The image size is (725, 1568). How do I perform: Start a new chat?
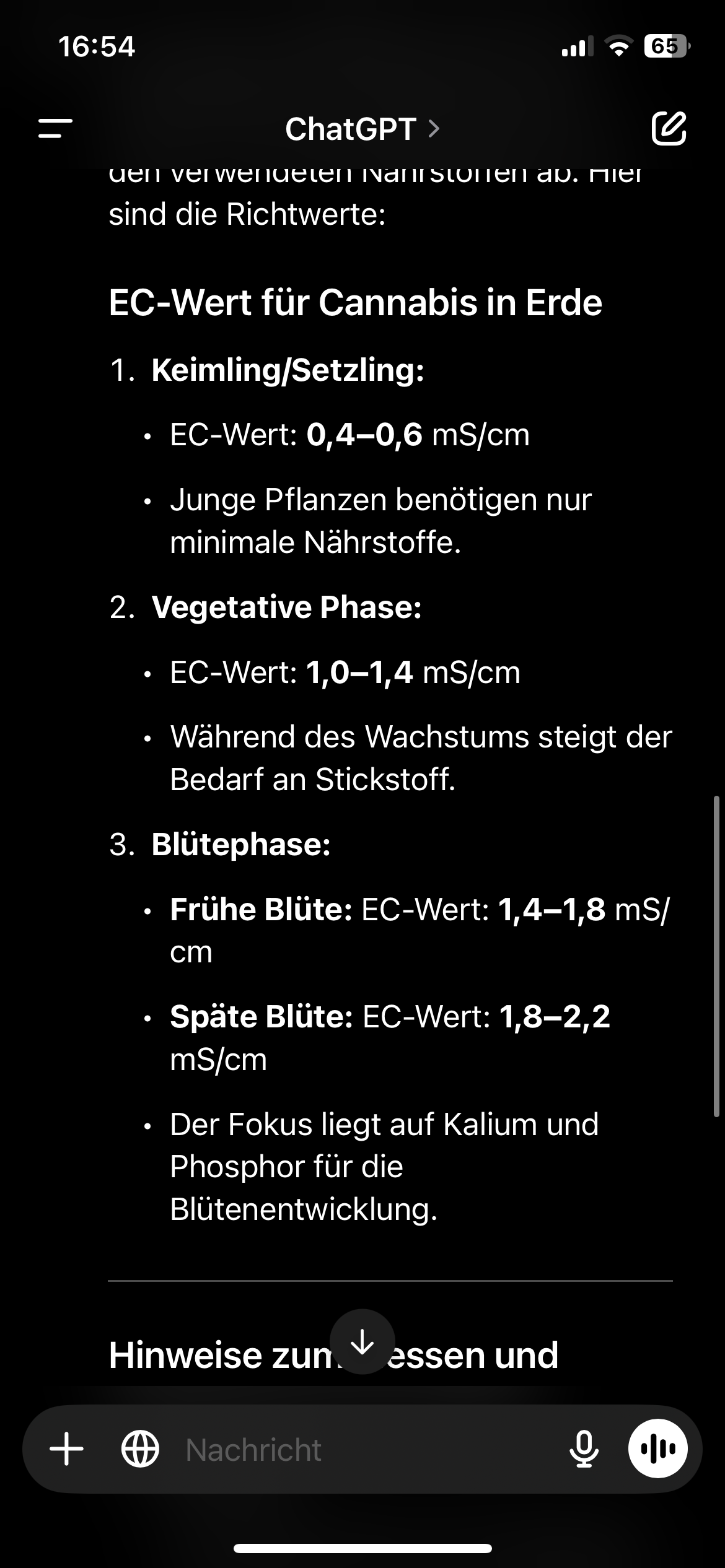point(669,129)
